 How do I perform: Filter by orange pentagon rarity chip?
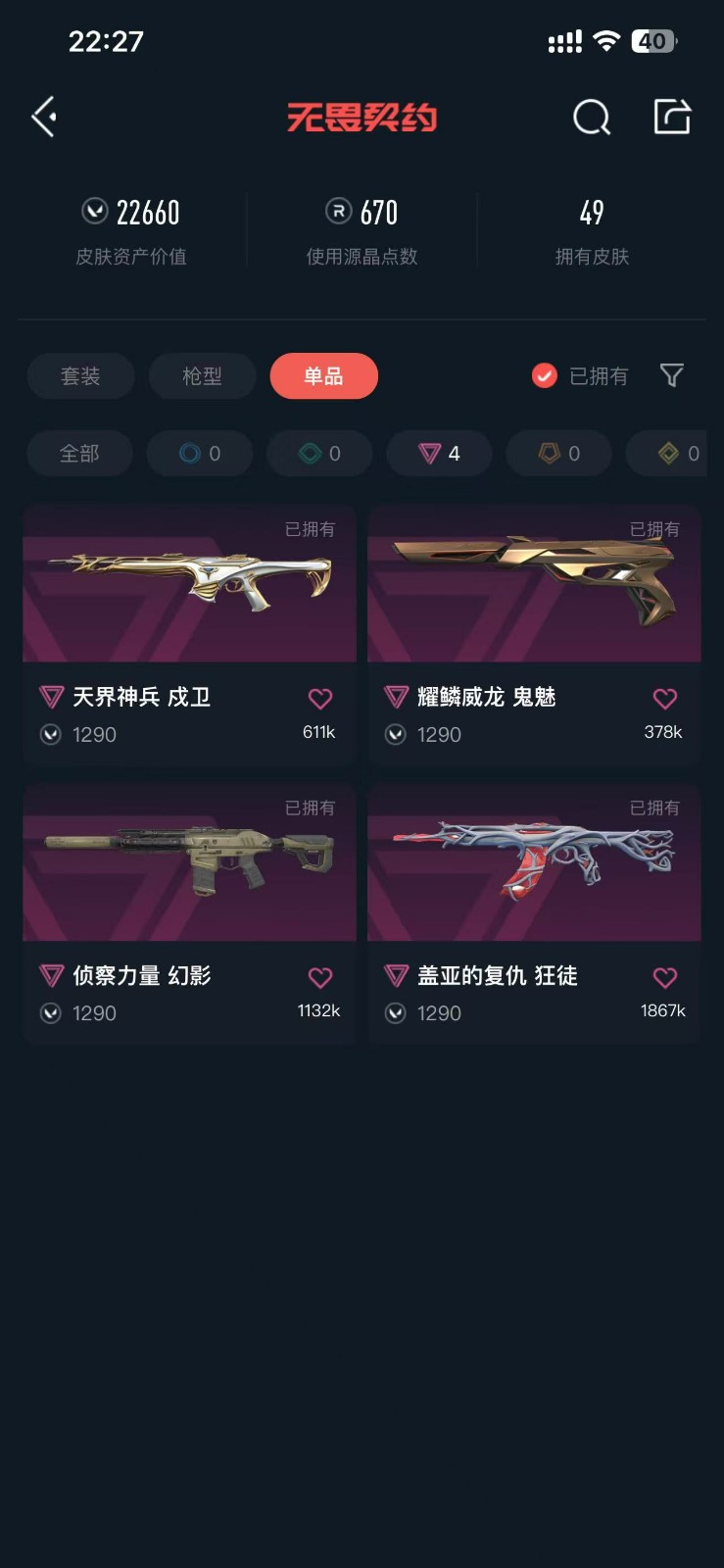558,454
